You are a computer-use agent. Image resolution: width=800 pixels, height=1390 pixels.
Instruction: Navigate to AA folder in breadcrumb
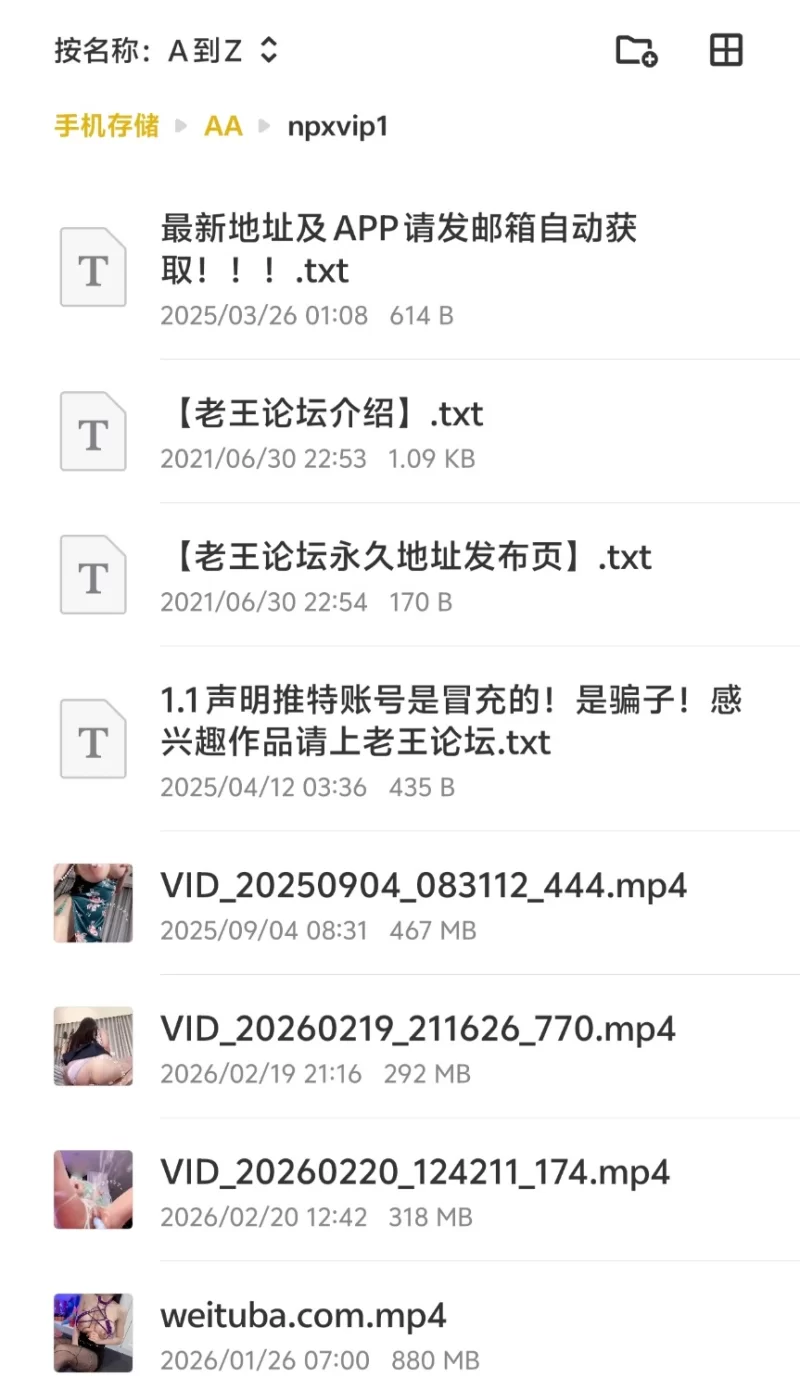[x=223, y=126]
